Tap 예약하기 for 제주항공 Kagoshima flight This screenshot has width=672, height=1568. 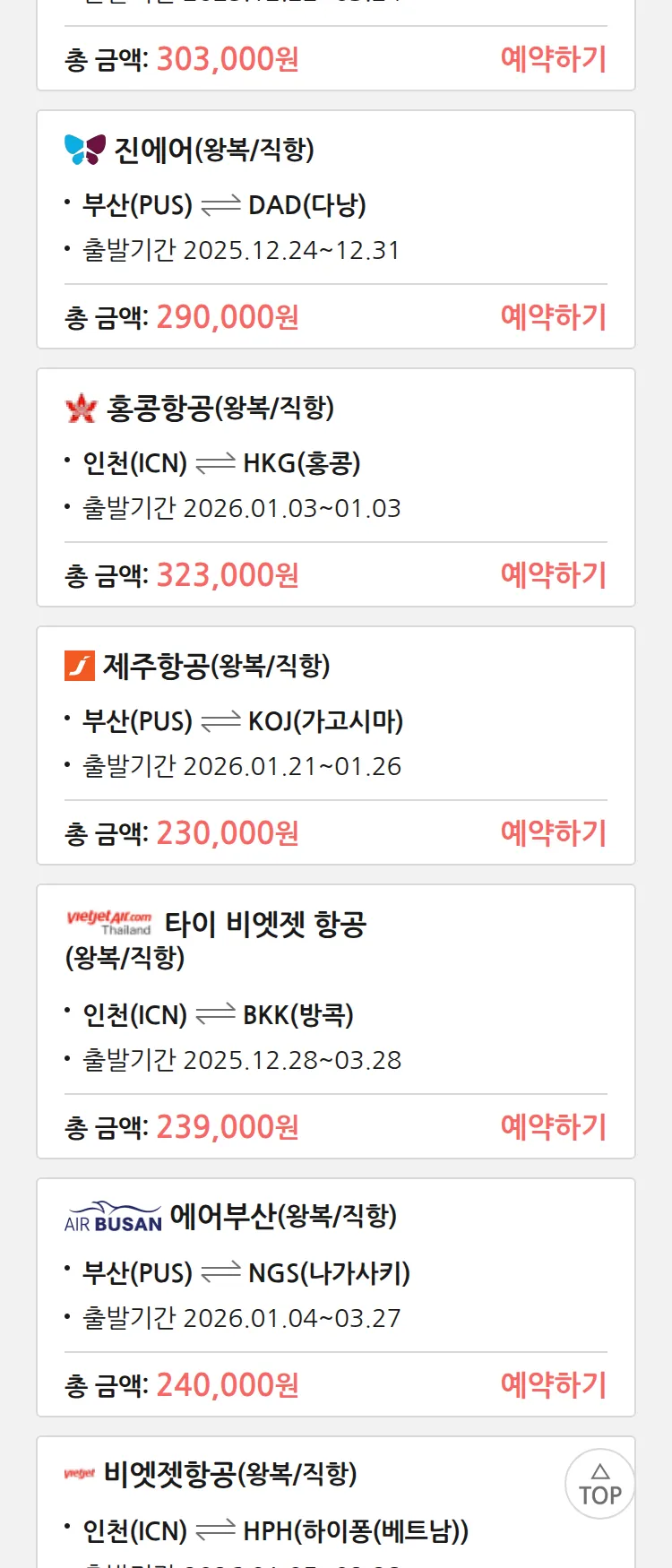click(553, 833)
